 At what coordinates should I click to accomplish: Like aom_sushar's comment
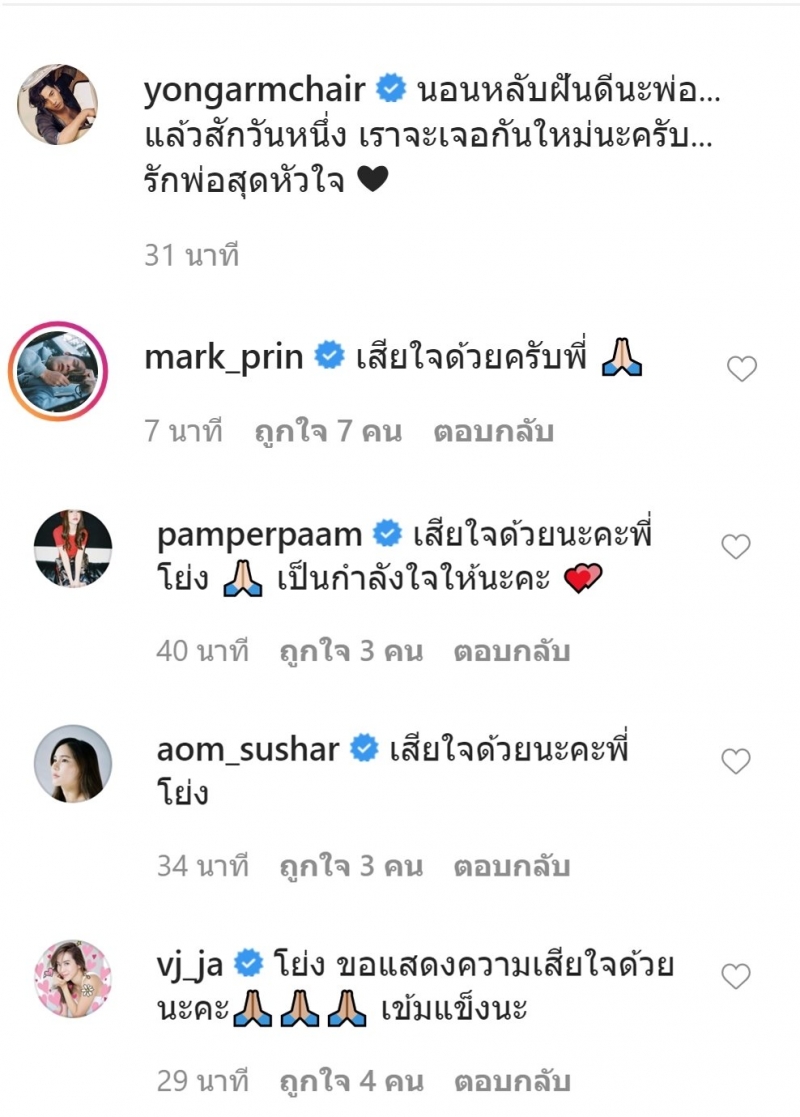click(x=736, y=761)
